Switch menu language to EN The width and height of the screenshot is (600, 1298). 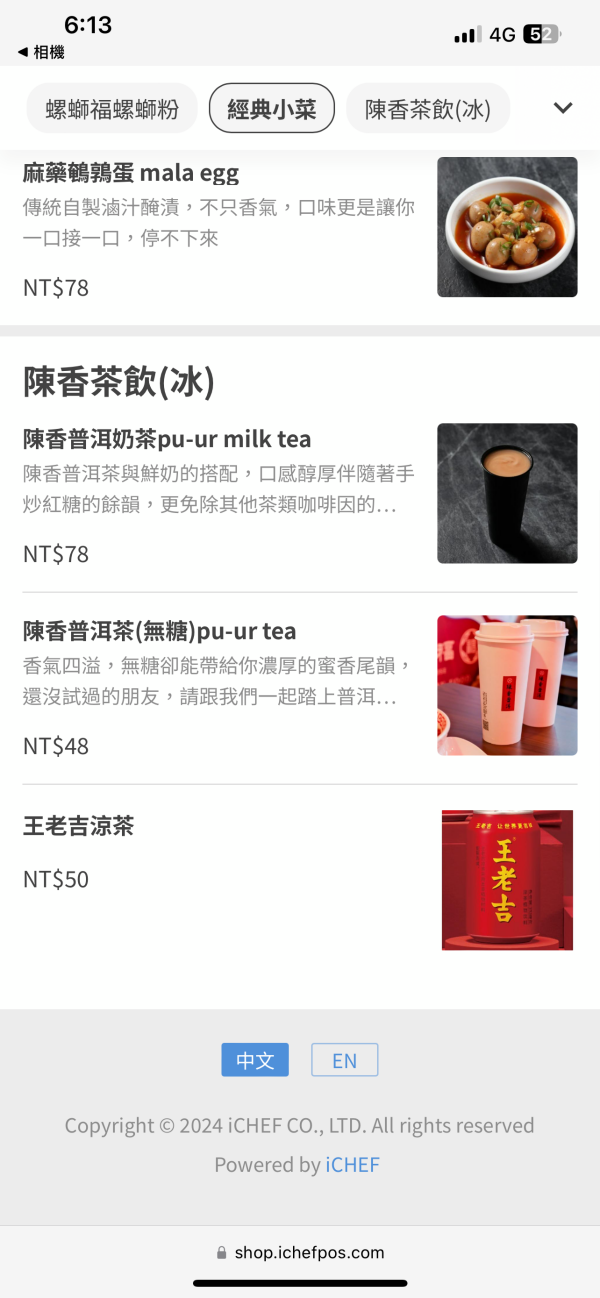pyautogui.click(x=344, y=1060)
